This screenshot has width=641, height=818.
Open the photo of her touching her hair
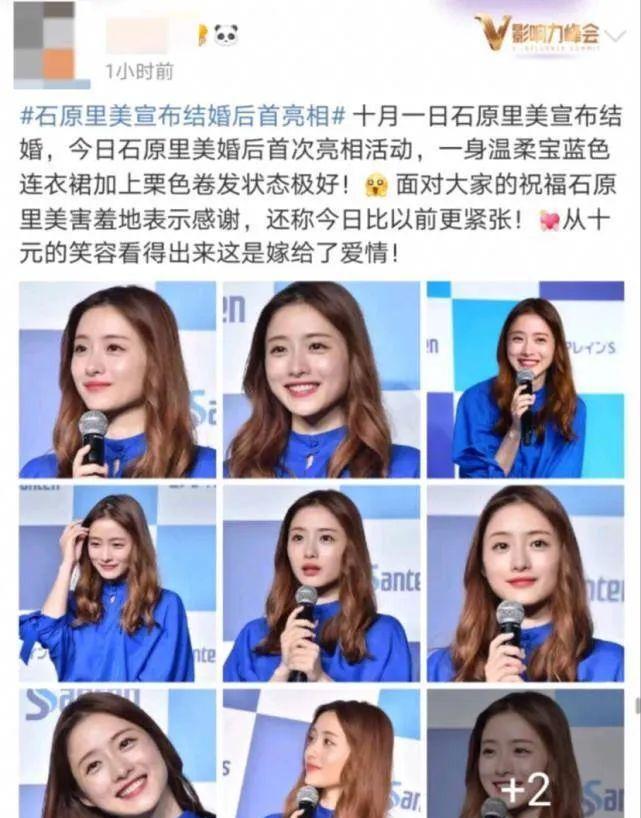coord(117,584)
